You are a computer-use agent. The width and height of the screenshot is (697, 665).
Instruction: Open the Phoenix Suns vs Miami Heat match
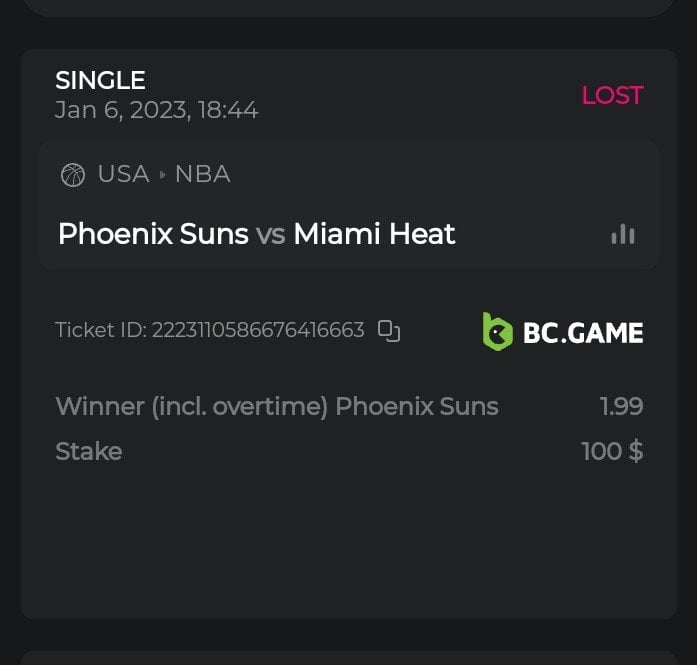pos(257,235)
